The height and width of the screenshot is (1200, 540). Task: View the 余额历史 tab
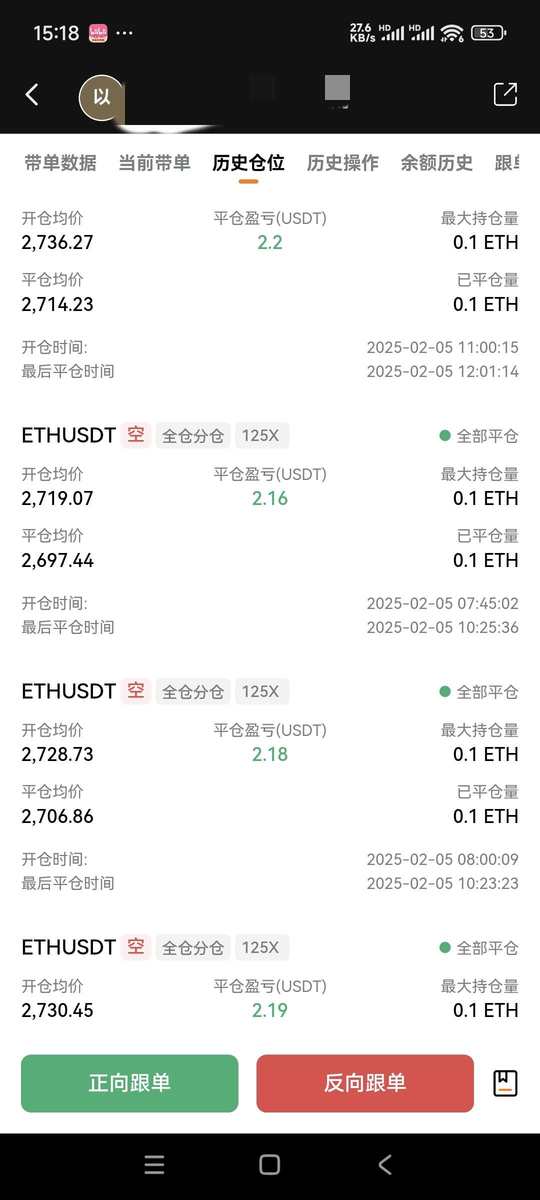point(436,163)
